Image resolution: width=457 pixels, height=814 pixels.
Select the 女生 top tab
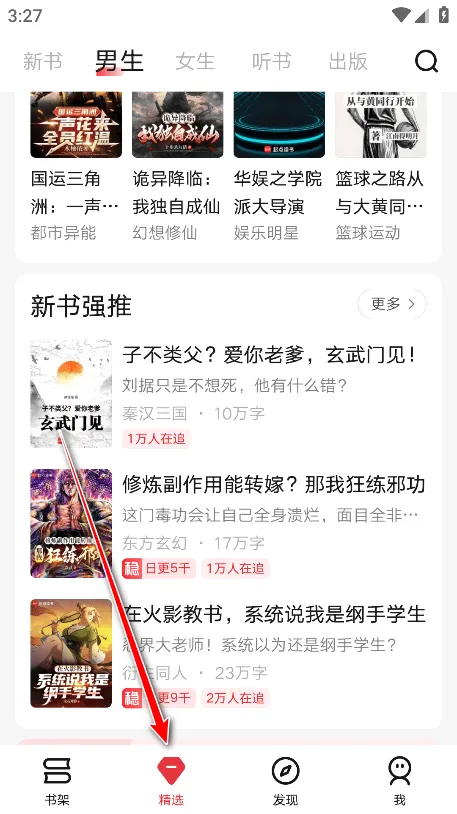coord(195,61)
